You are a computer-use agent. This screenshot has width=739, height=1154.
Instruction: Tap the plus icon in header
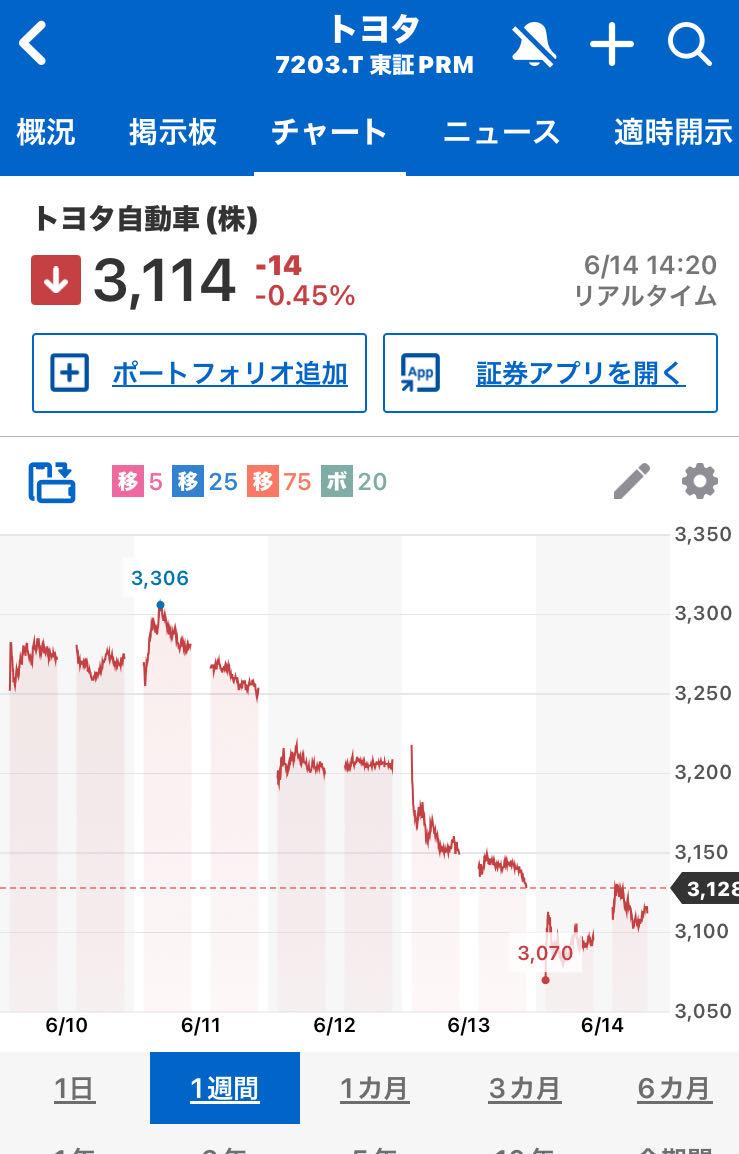612,45
